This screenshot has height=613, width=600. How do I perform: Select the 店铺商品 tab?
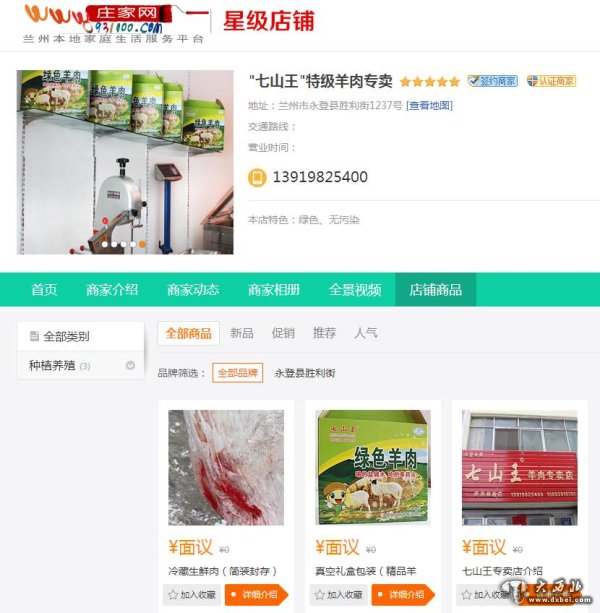coord(435,290)
